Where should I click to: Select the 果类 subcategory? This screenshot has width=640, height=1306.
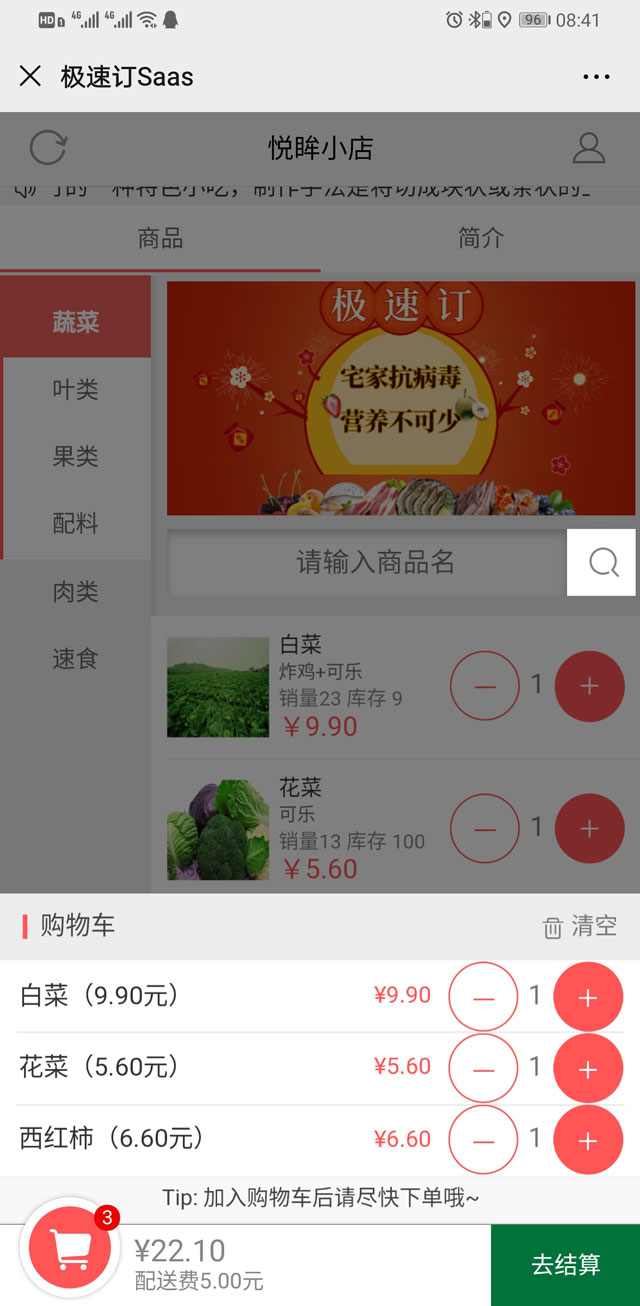[x=76, y=457]
